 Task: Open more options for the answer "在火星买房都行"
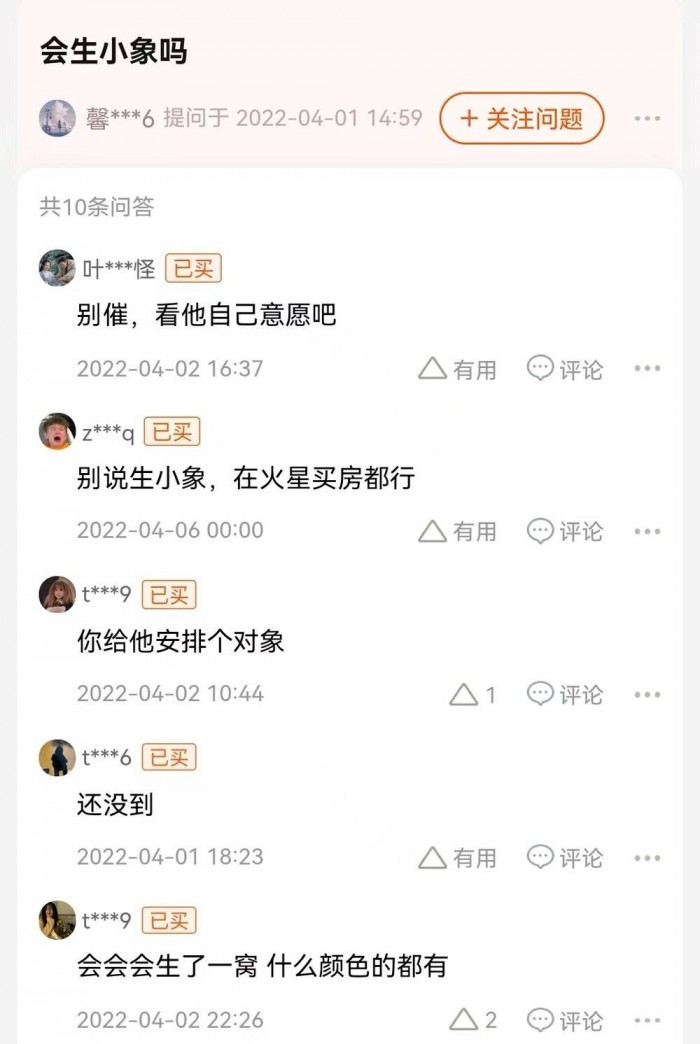(x=647, y=531)
